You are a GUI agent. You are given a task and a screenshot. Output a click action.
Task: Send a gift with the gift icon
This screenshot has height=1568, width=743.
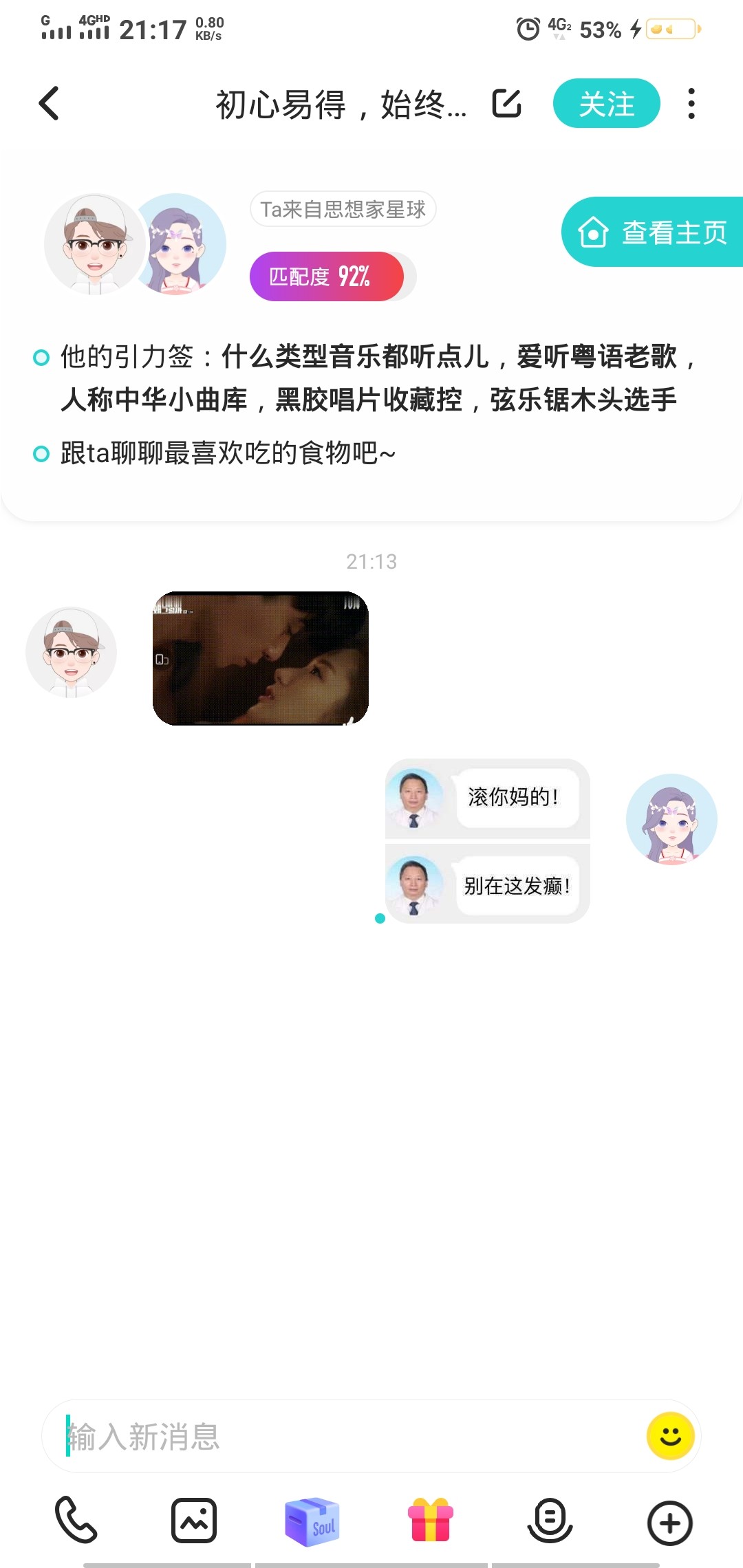pos(431,1520)
